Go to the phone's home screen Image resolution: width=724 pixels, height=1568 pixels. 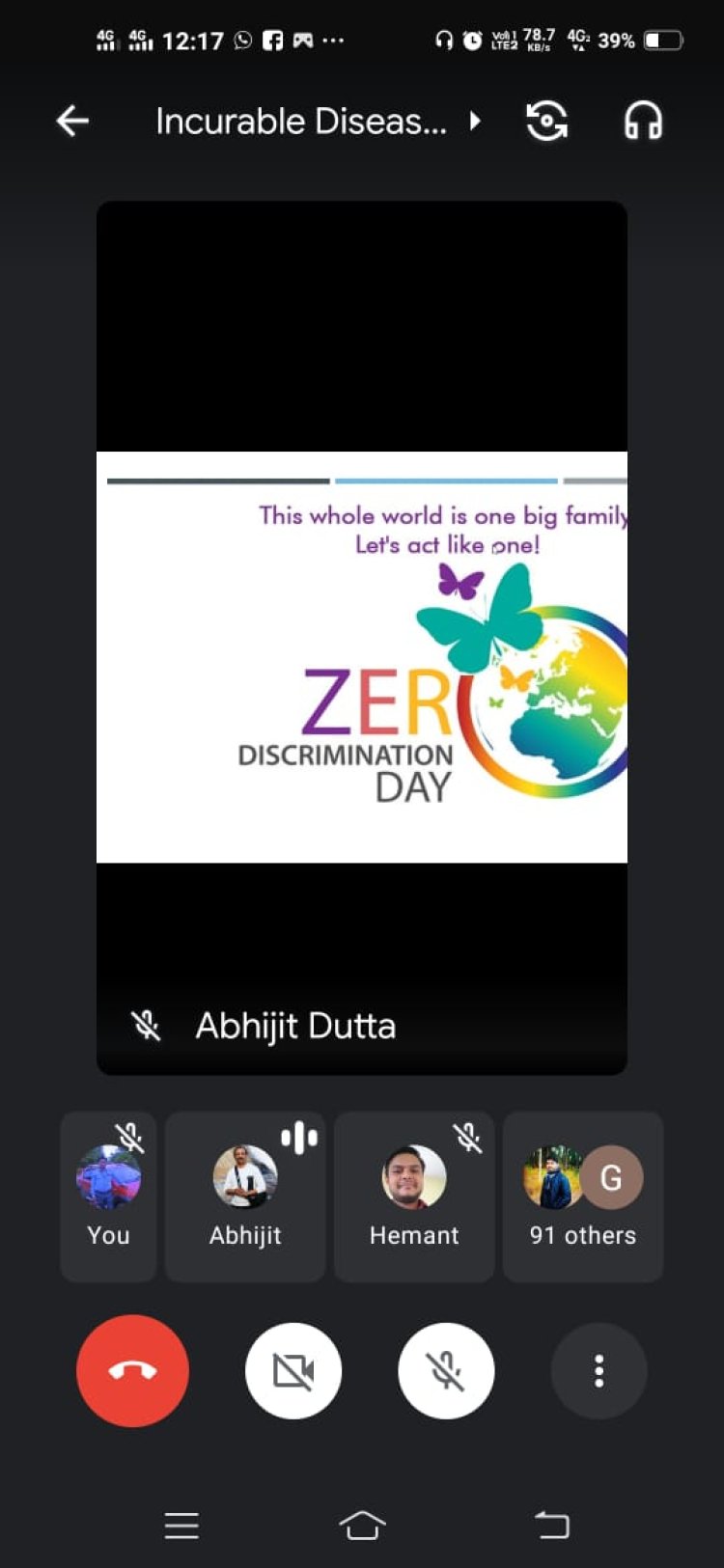point(362,1526)
